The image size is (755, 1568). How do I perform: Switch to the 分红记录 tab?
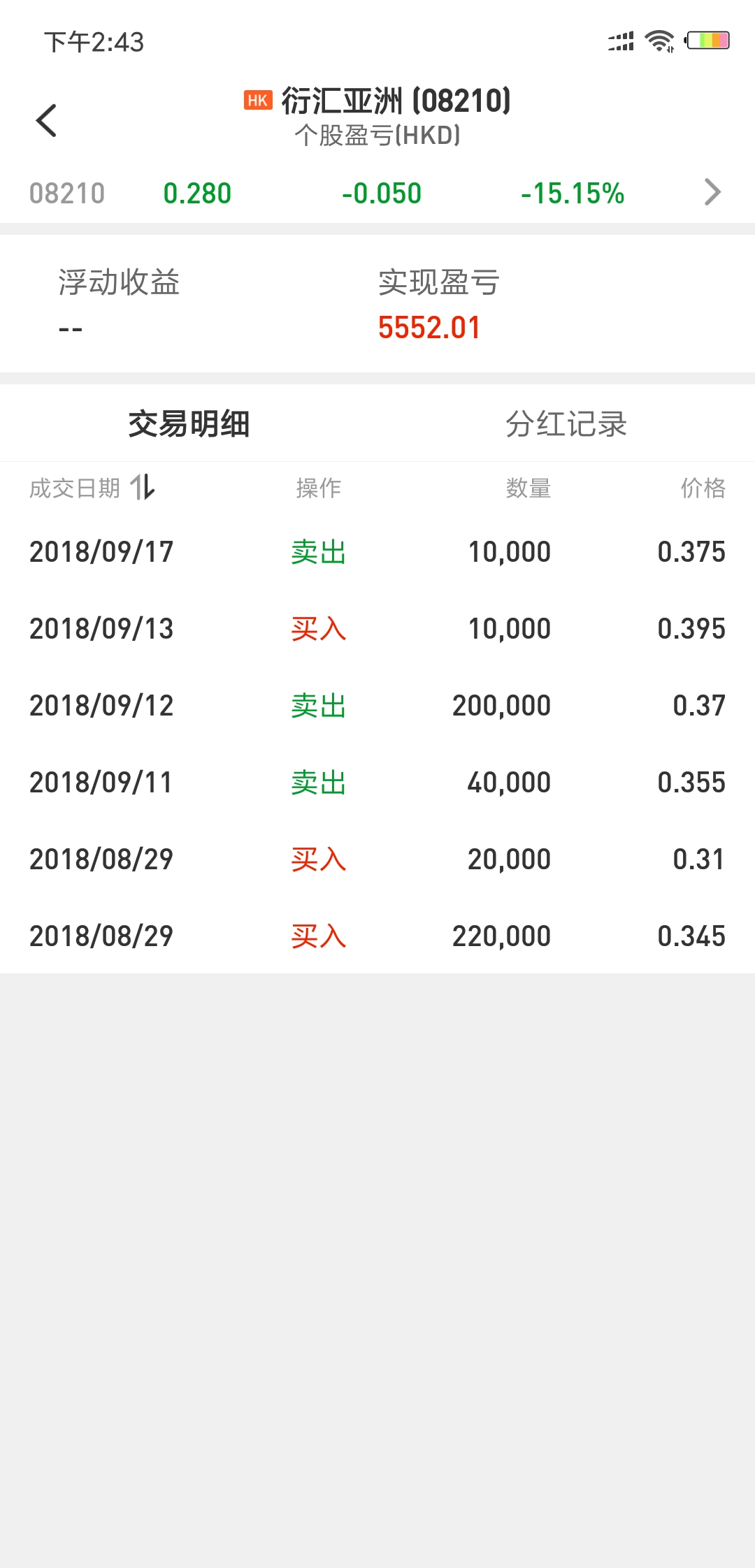coord(566,424)
